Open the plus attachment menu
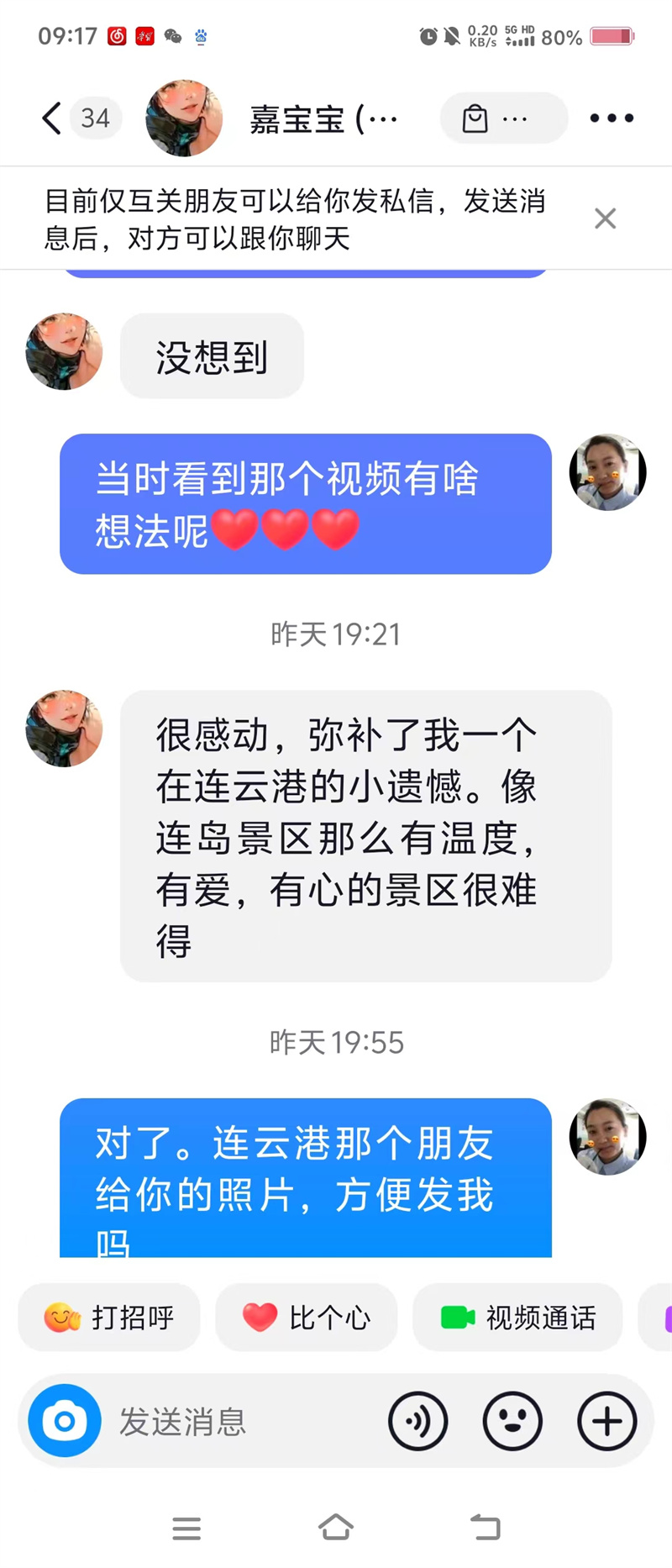 click(606, 1422)
